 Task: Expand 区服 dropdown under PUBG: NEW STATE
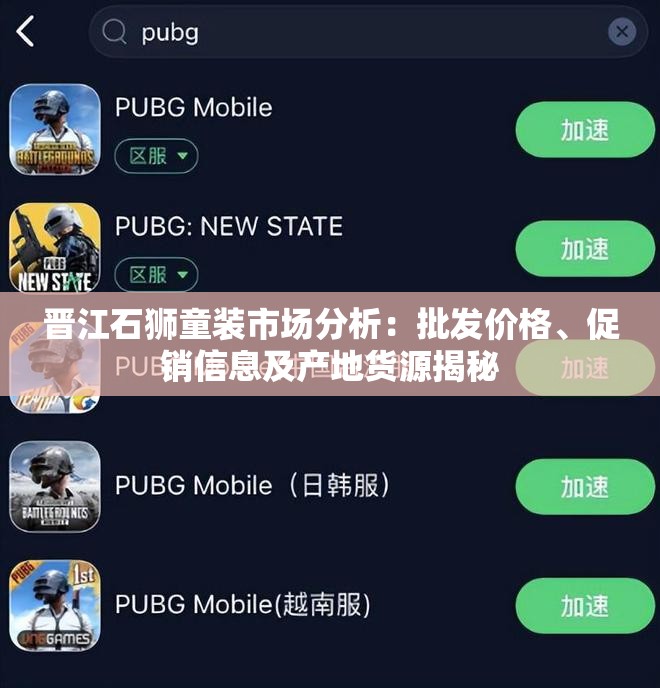(x=156, y=274)
